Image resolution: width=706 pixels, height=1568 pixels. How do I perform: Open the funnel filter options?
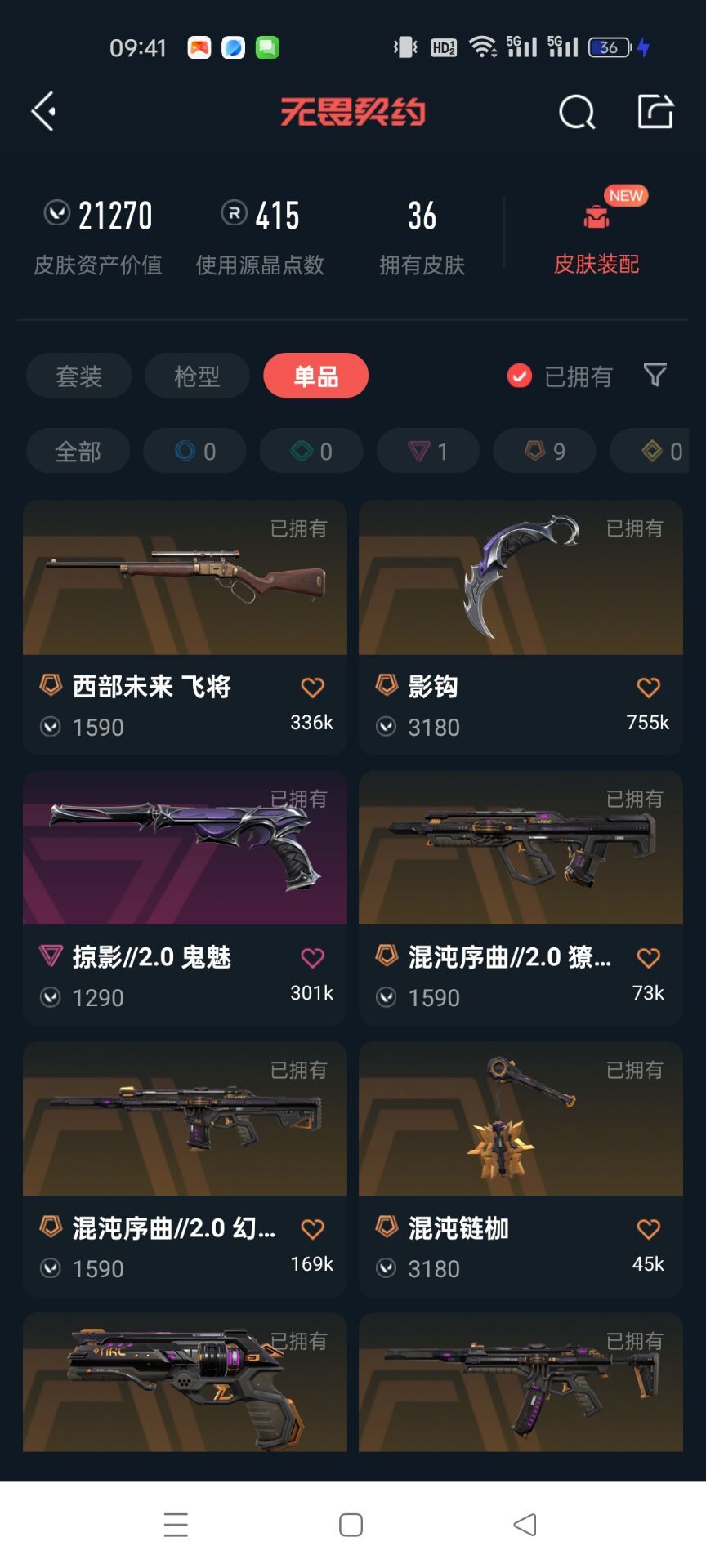click(x=655, y=375)
